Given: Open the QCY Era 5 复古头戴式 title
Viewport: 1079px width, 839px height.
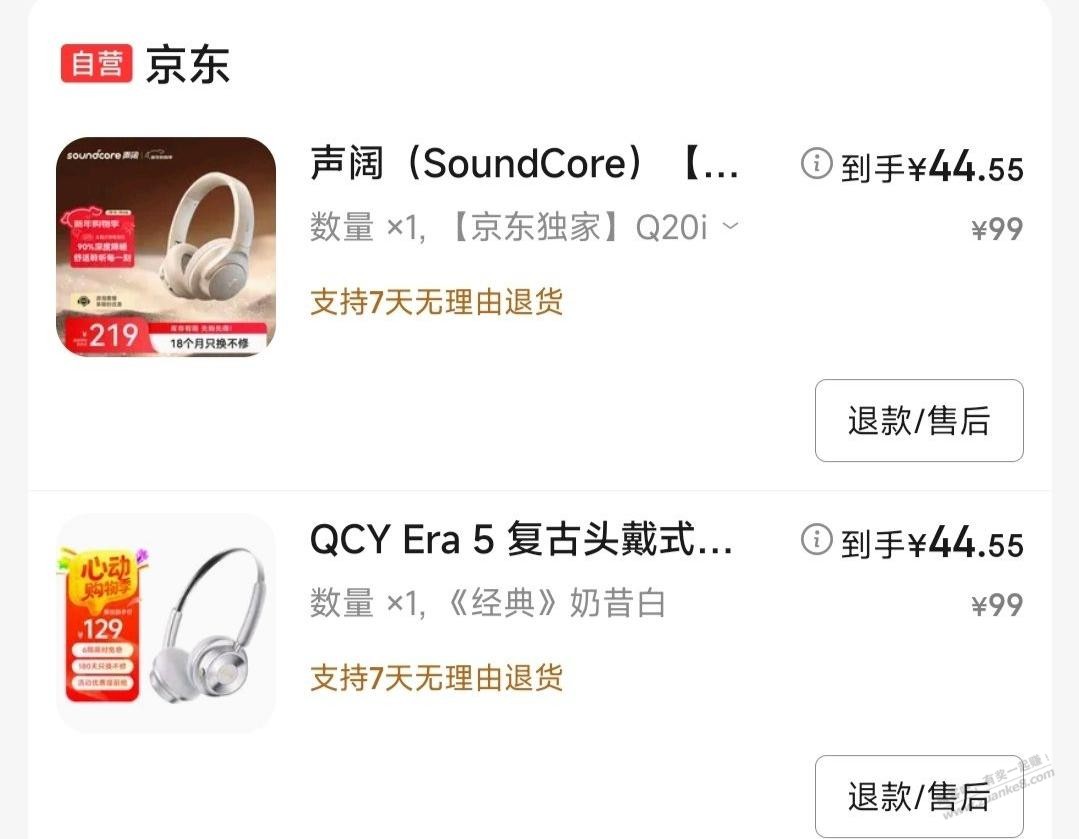Looking at the screenshot, I should (521, 541).
